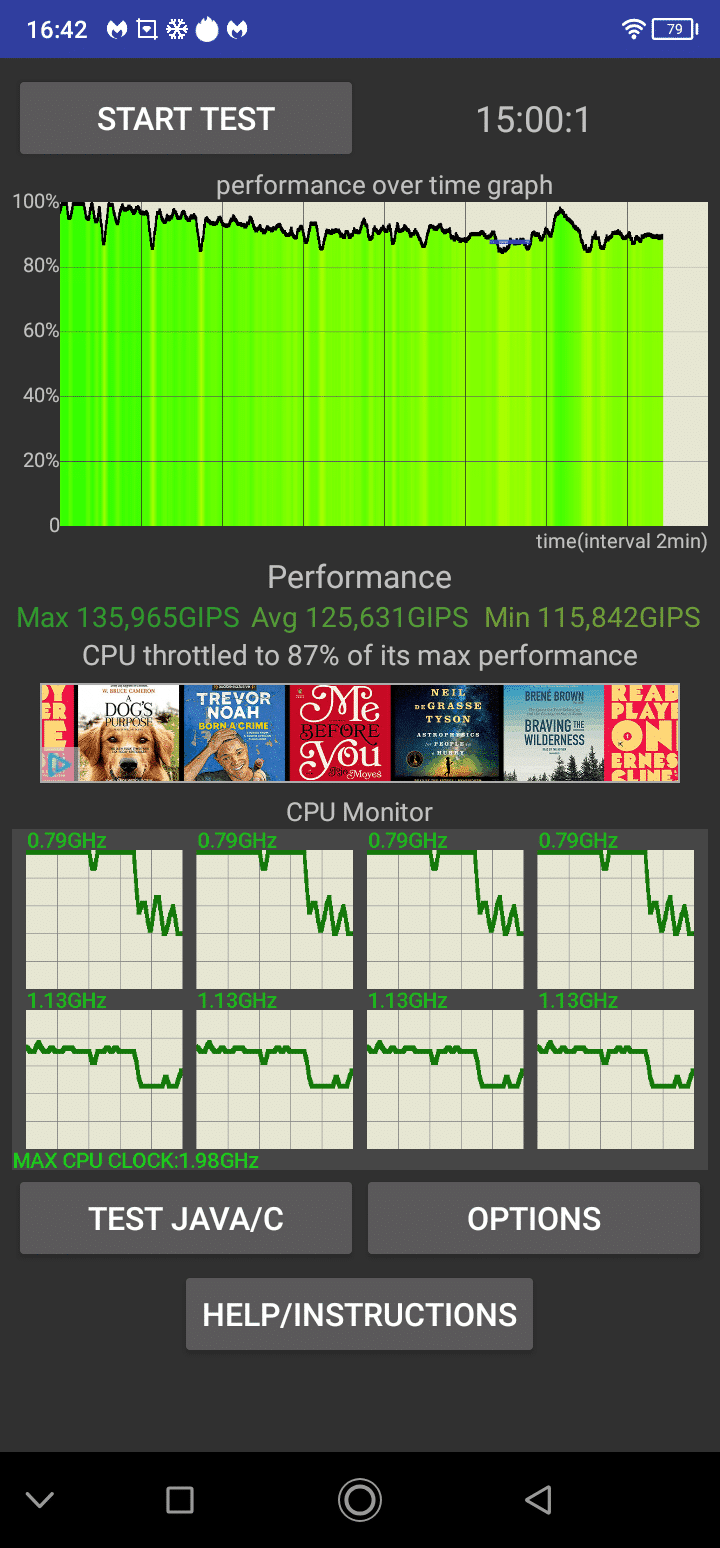The height and width of the screenshot is (1548, 720).
Task: Open TEST JAVA/C
Action: point(186,1218)
